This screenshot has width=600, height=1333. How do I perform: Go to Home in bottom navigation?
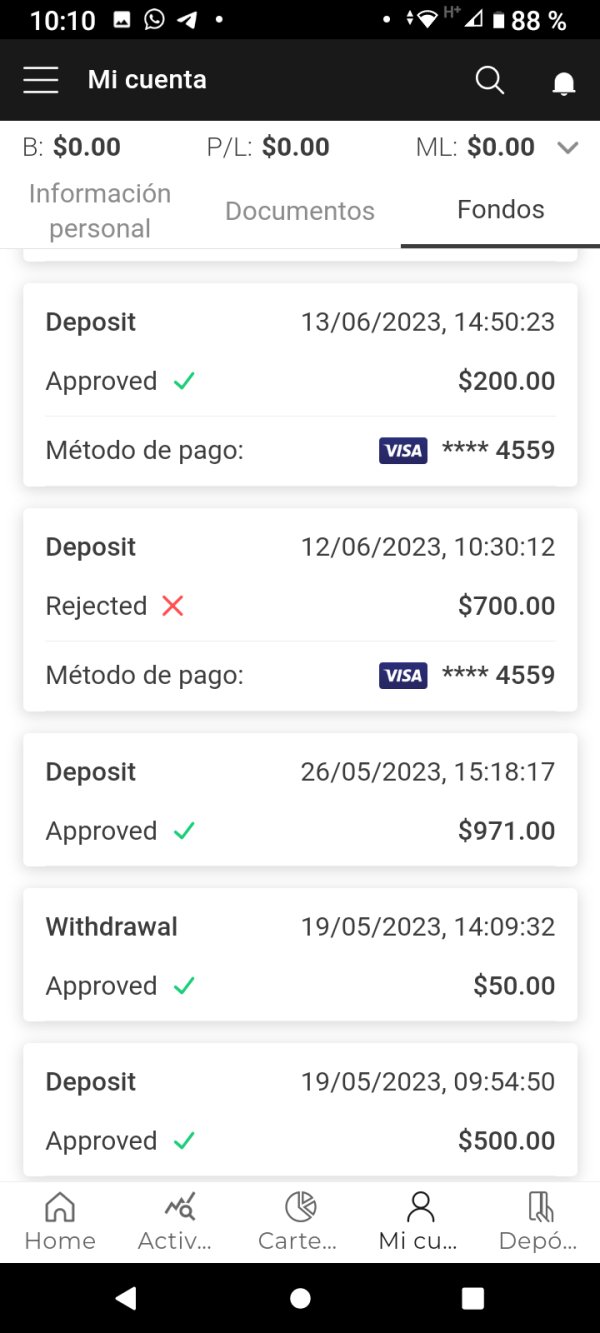pyautogui.click(x=60, y=1221)
